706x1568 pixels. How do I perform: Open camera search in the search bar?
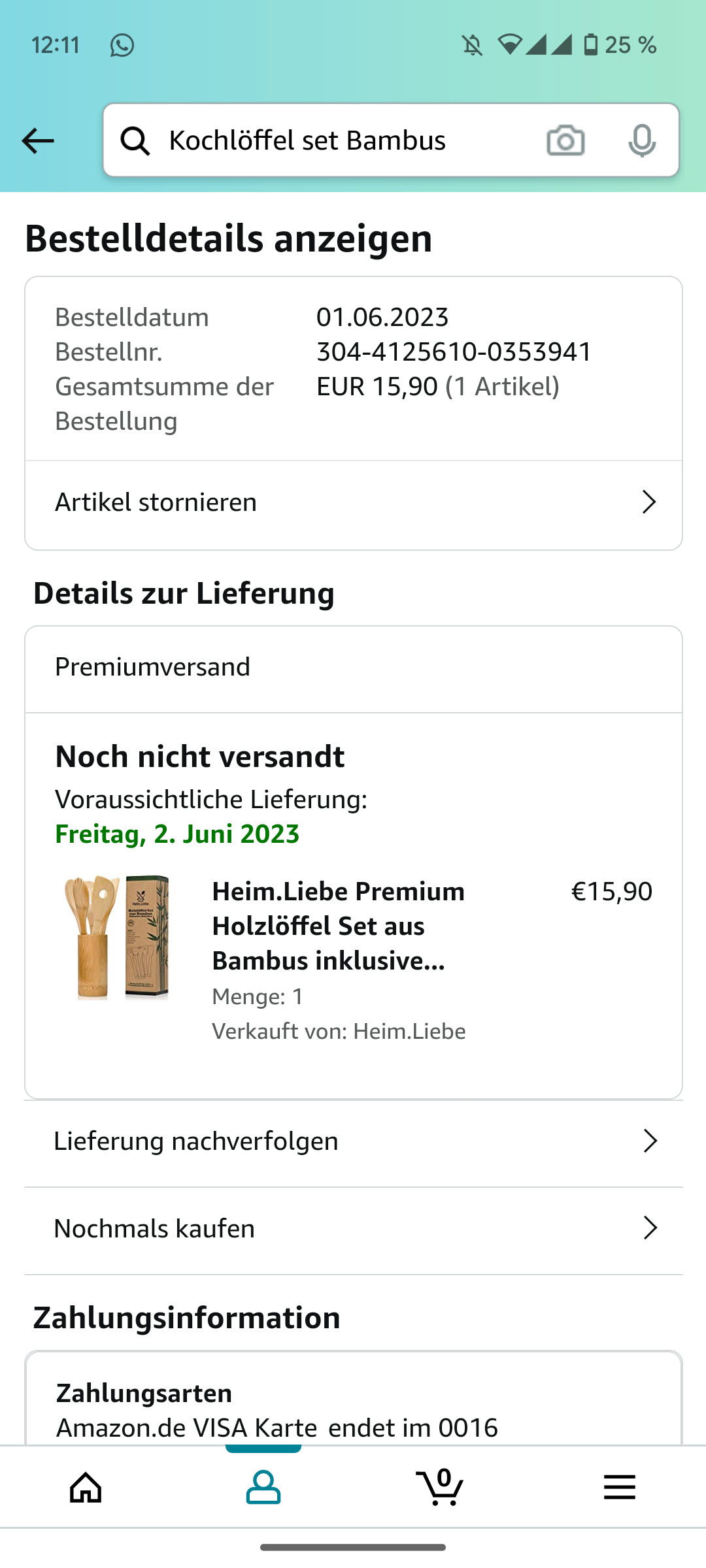(565, 140)
